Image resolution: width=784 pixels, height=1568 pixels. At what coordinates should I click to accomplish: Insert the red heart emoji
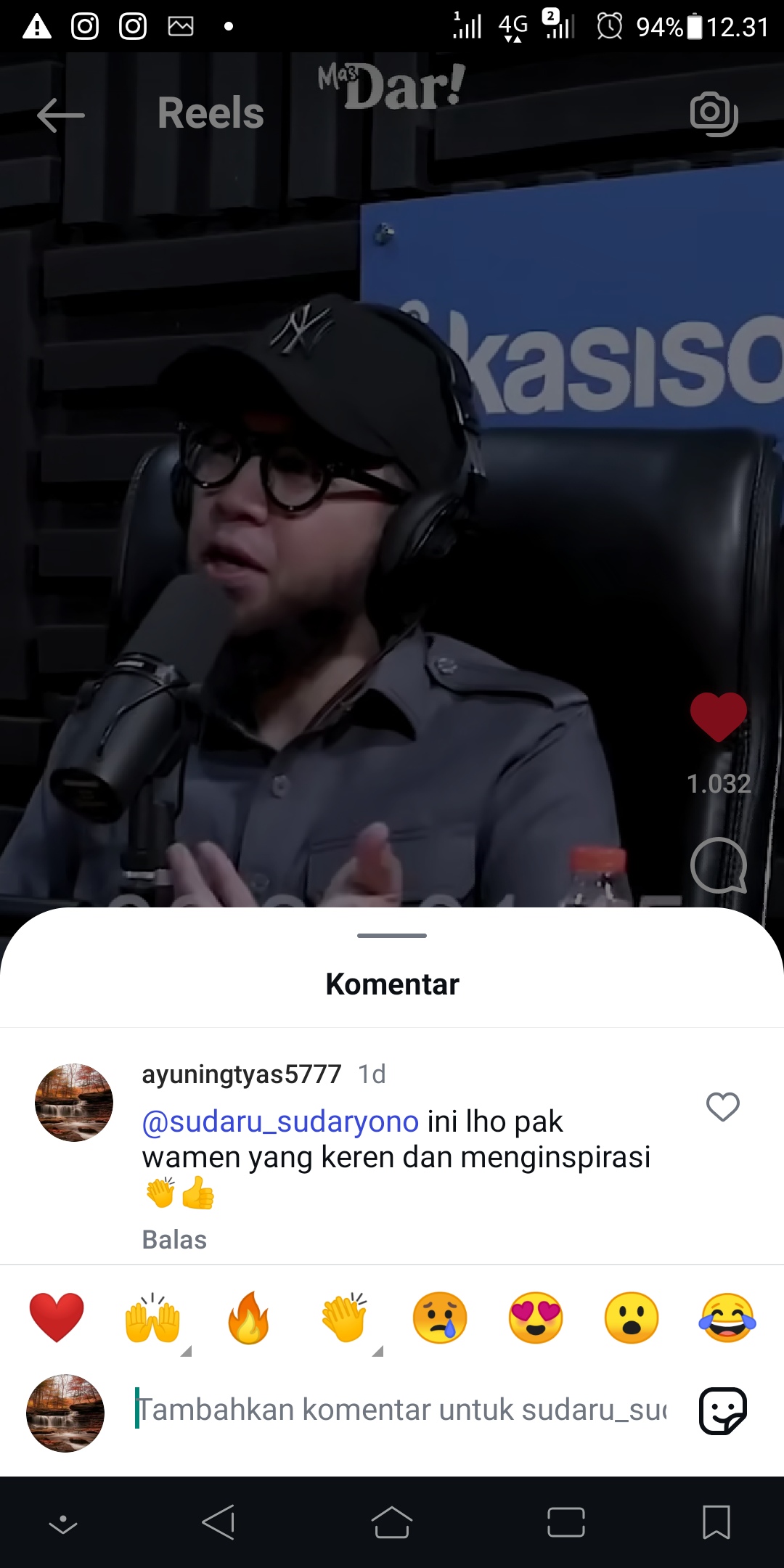[57, 1318]
